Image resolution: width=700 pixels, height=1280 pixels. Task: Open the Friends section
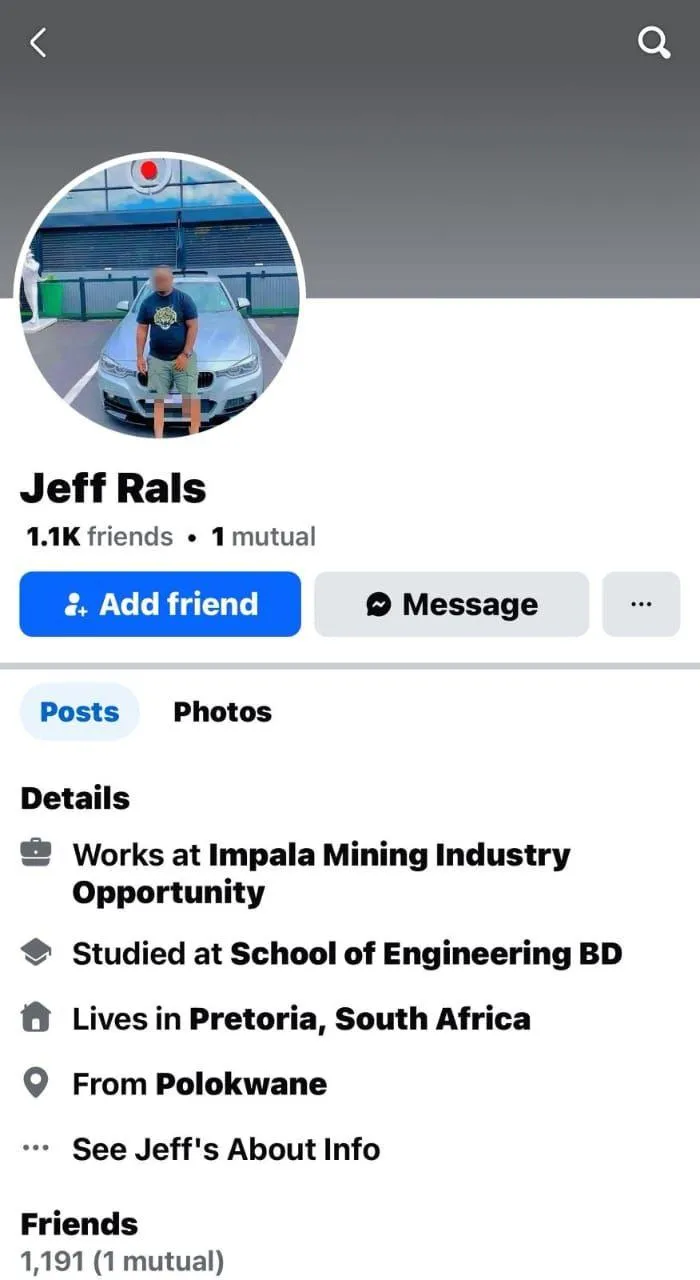(79, 1224)
